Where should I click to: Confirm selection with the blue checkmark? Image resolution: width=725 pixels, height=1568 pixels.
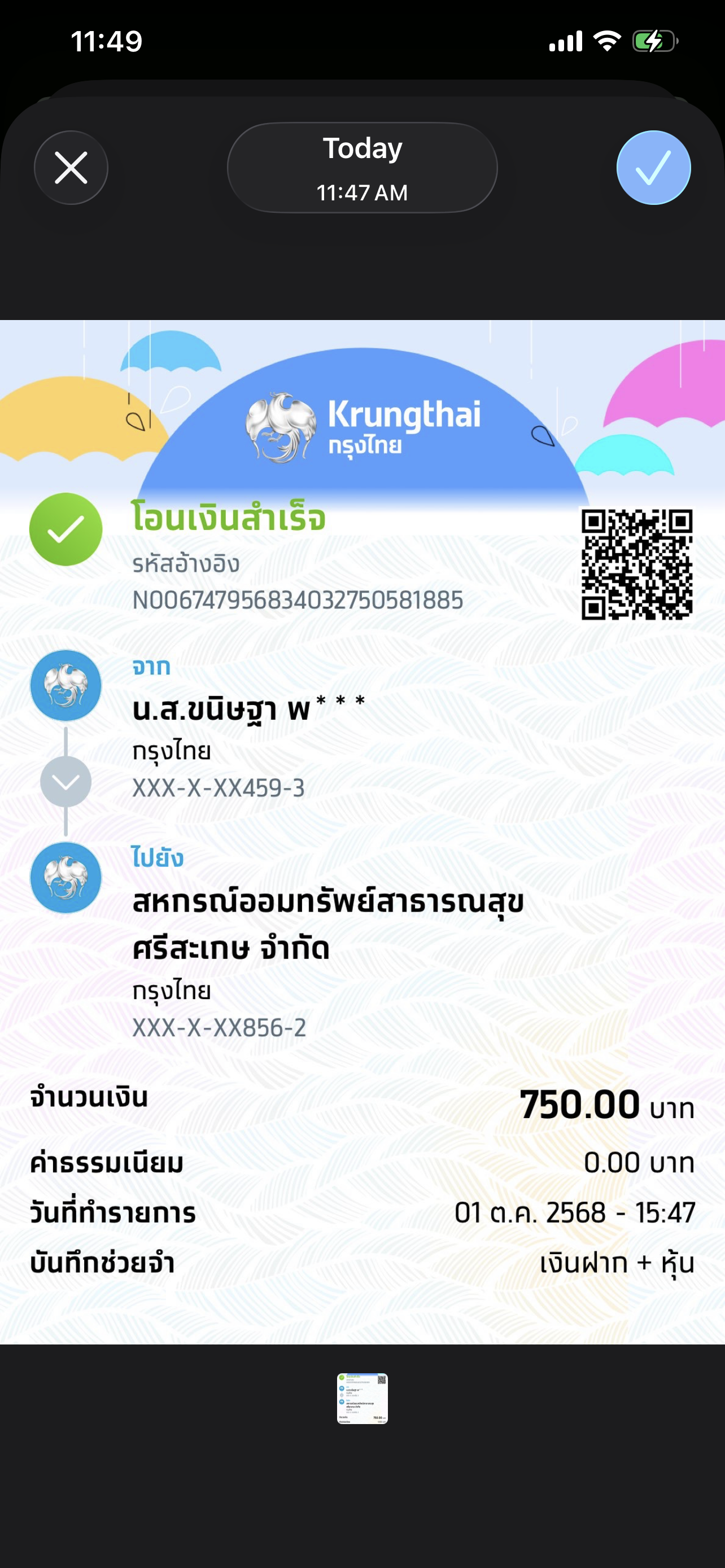click(x=653, y=168)
